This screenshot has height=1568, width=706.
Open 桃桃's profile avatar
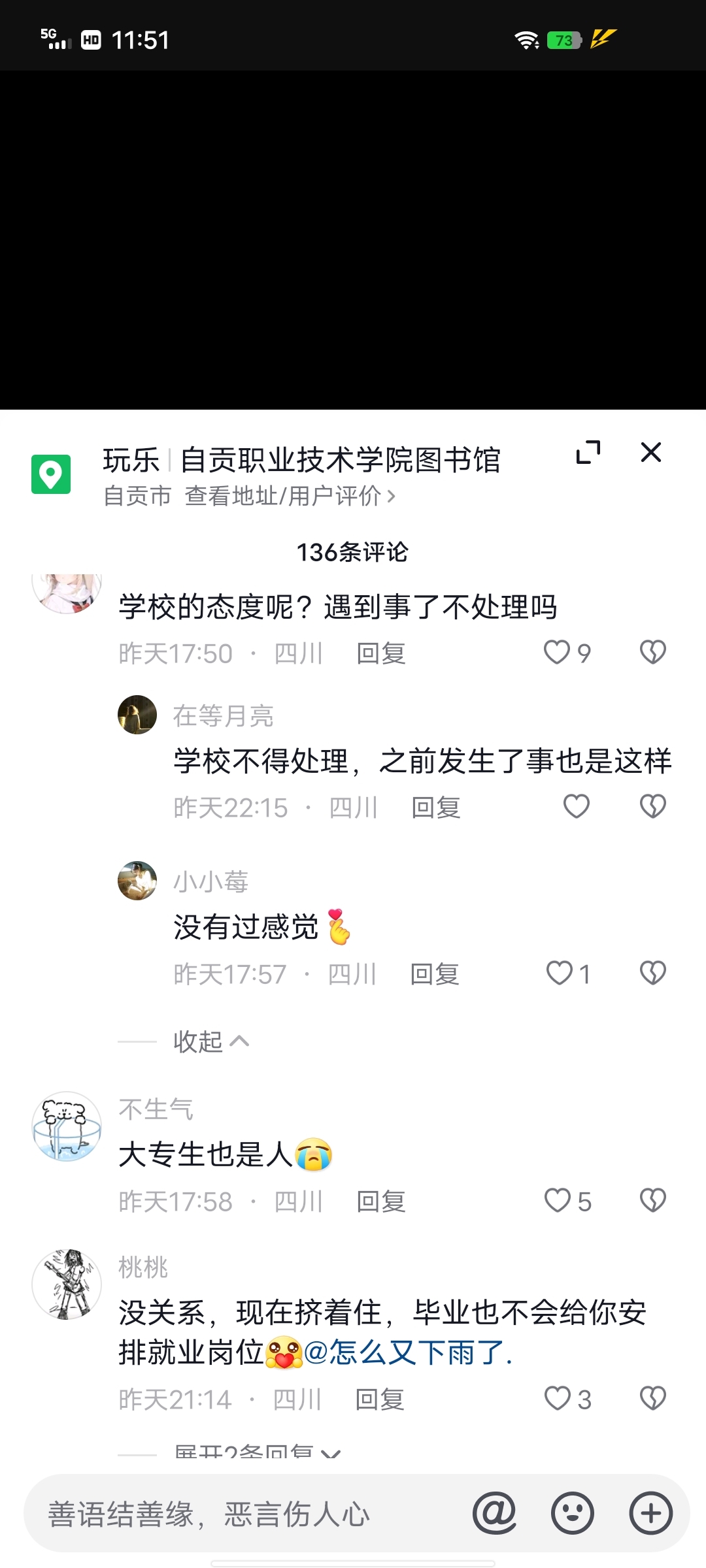(67, 1284)
